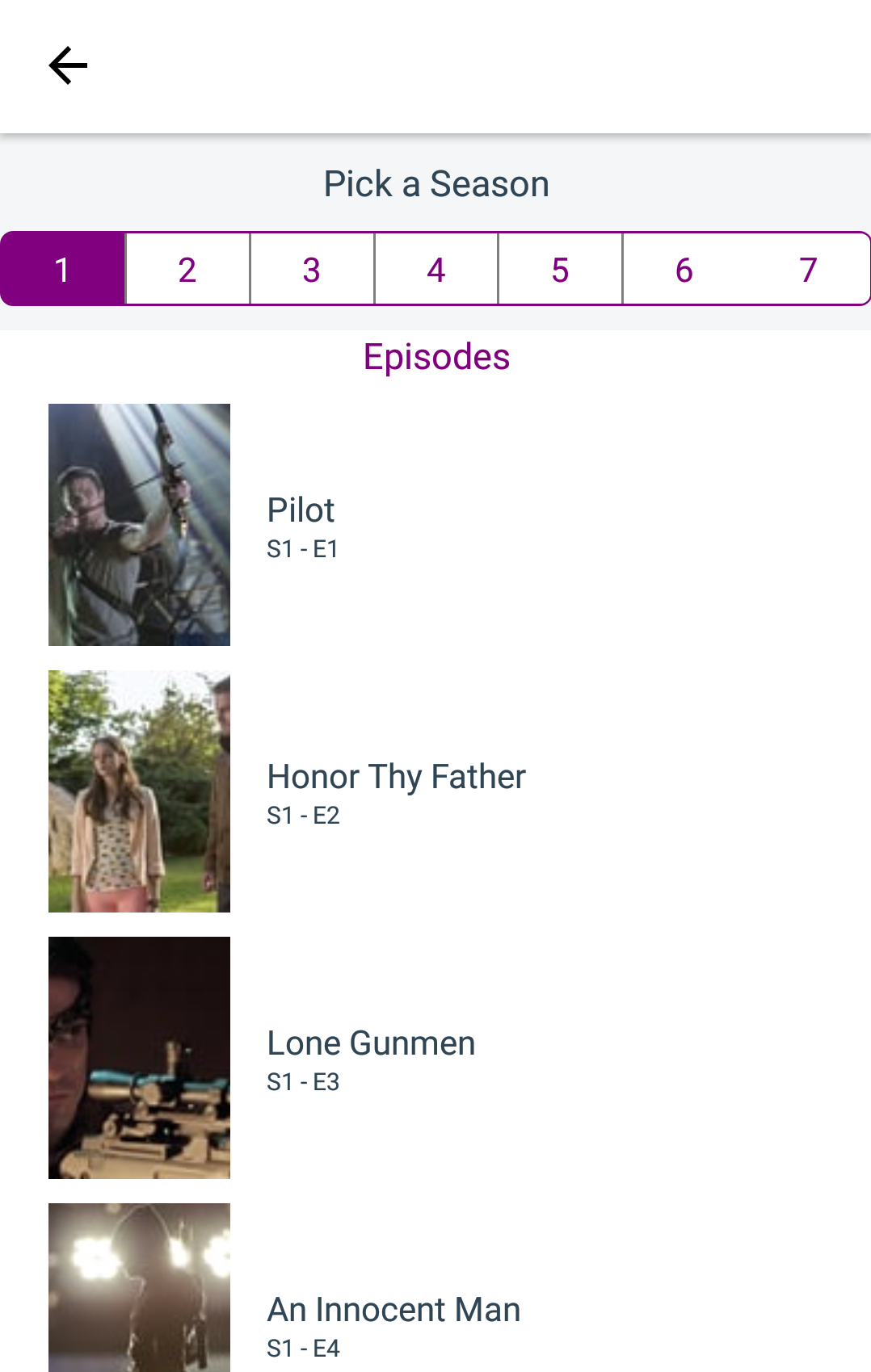The height and width of the screenshot is (1372, 871).
Task: Open the Honor Thy Father episode
Action: coord(396,791)
